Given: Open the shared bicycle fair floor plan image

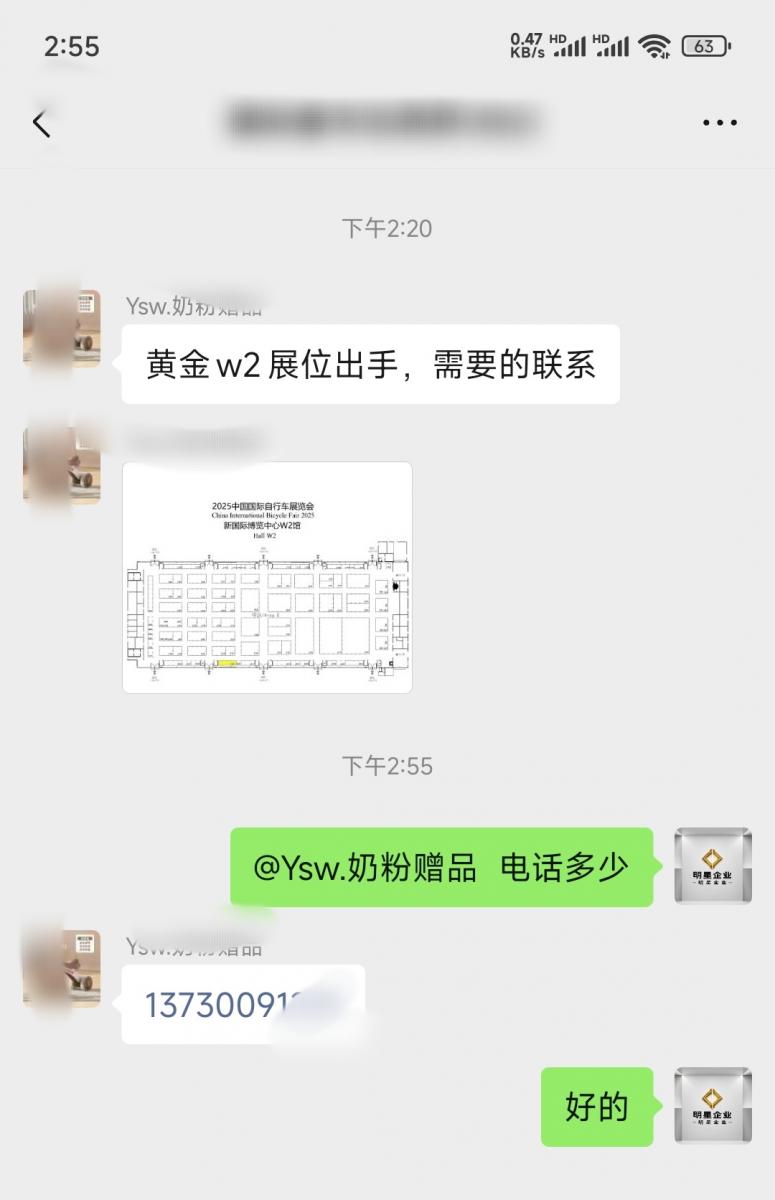Looking at the screenshot, I should 267,577.
